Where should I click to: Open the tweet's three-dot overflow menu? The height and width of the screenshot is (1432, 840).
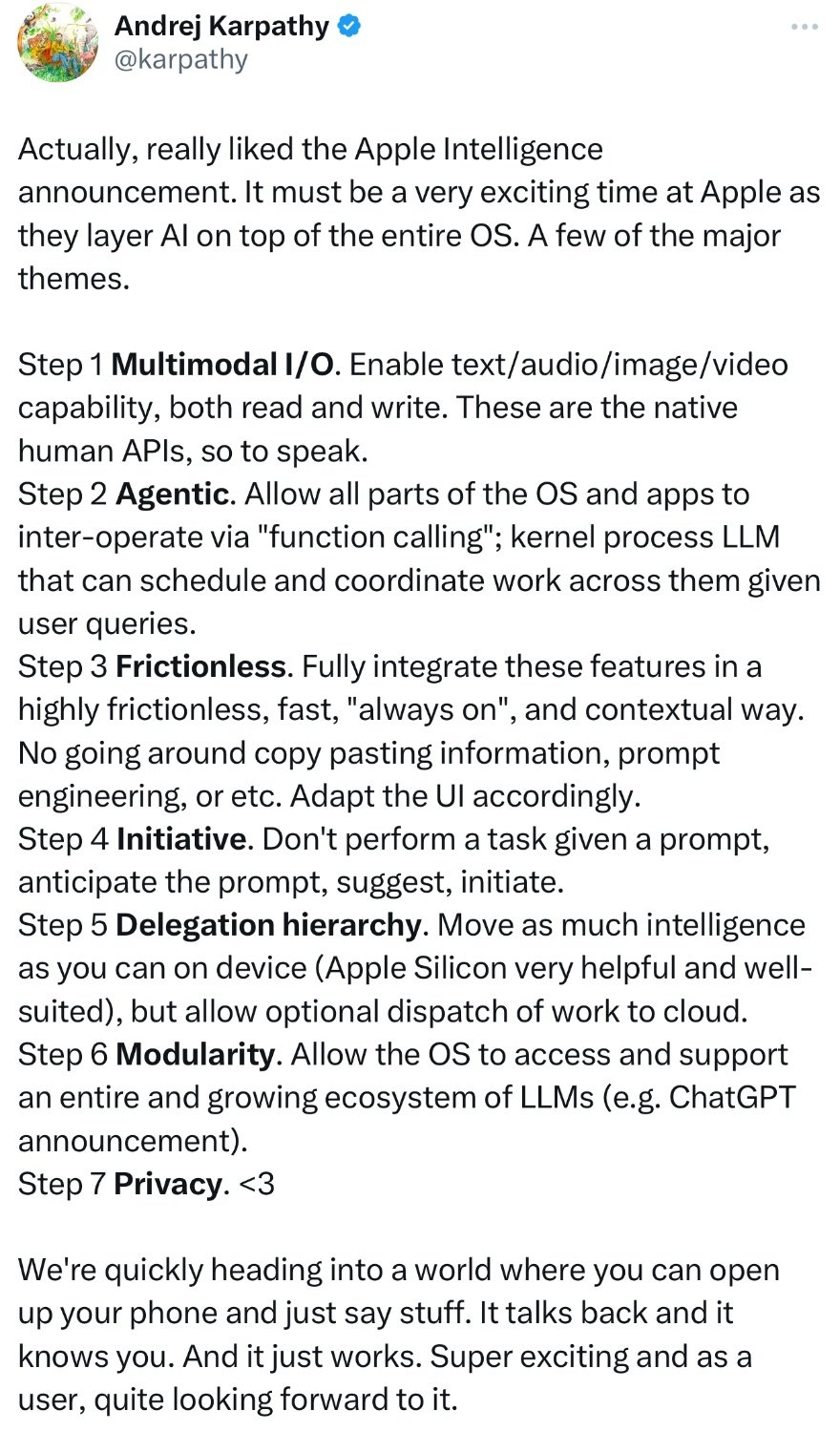[805, 27]
